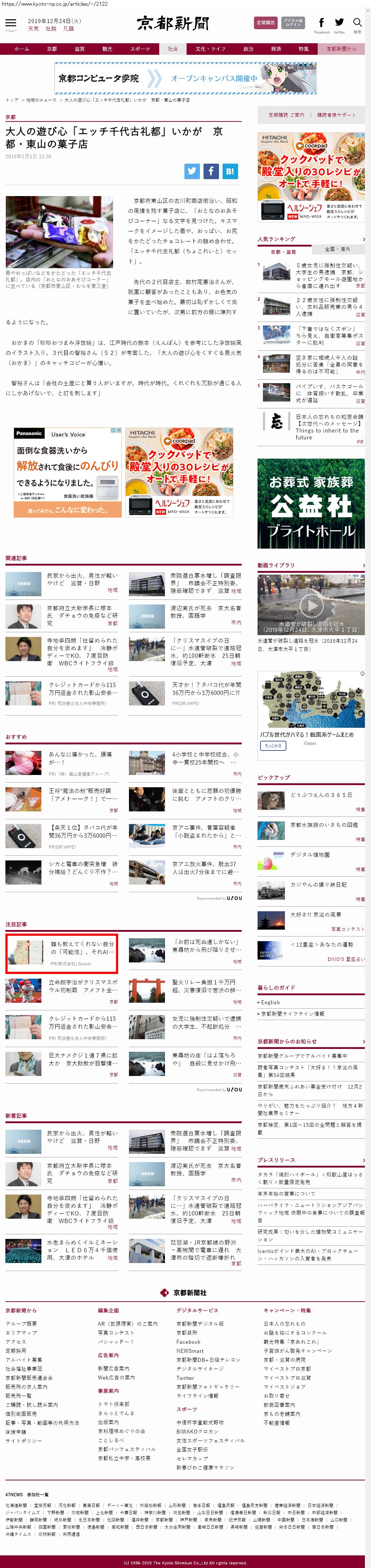Bookmark article with the B! button
Screen dimensions: 371x1568
tap(230, 171)
